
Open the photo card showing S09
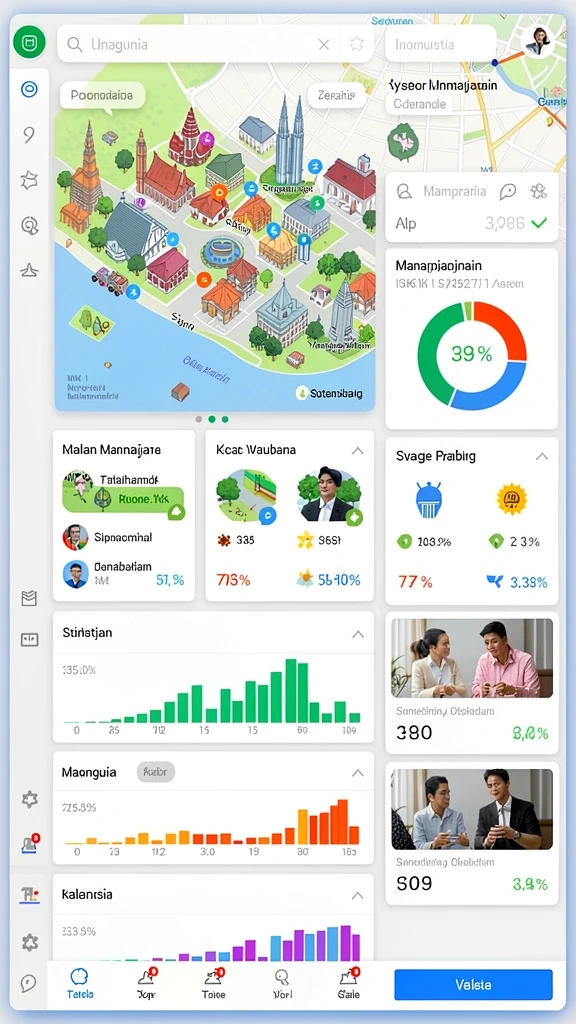[x=472, y=833]
